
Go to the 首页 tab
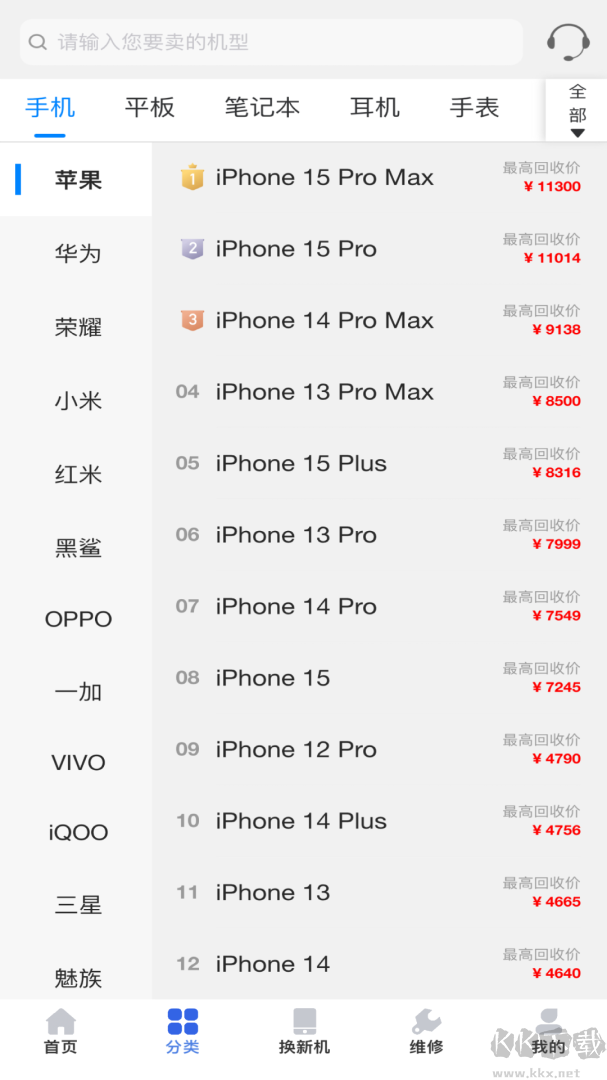click(x=60, y=1032)
